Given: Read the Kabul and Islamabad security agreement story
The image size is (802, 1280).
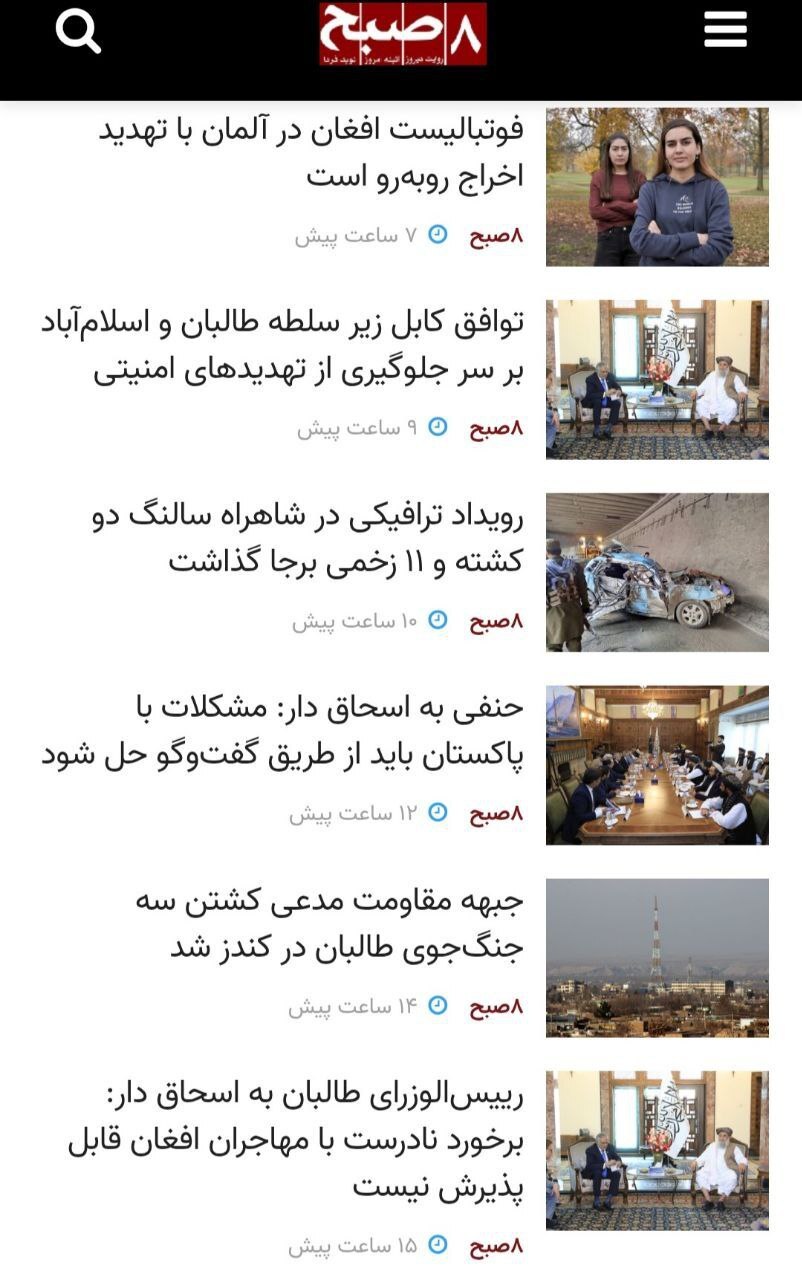Looking at the screenshot, I should 282,346.
